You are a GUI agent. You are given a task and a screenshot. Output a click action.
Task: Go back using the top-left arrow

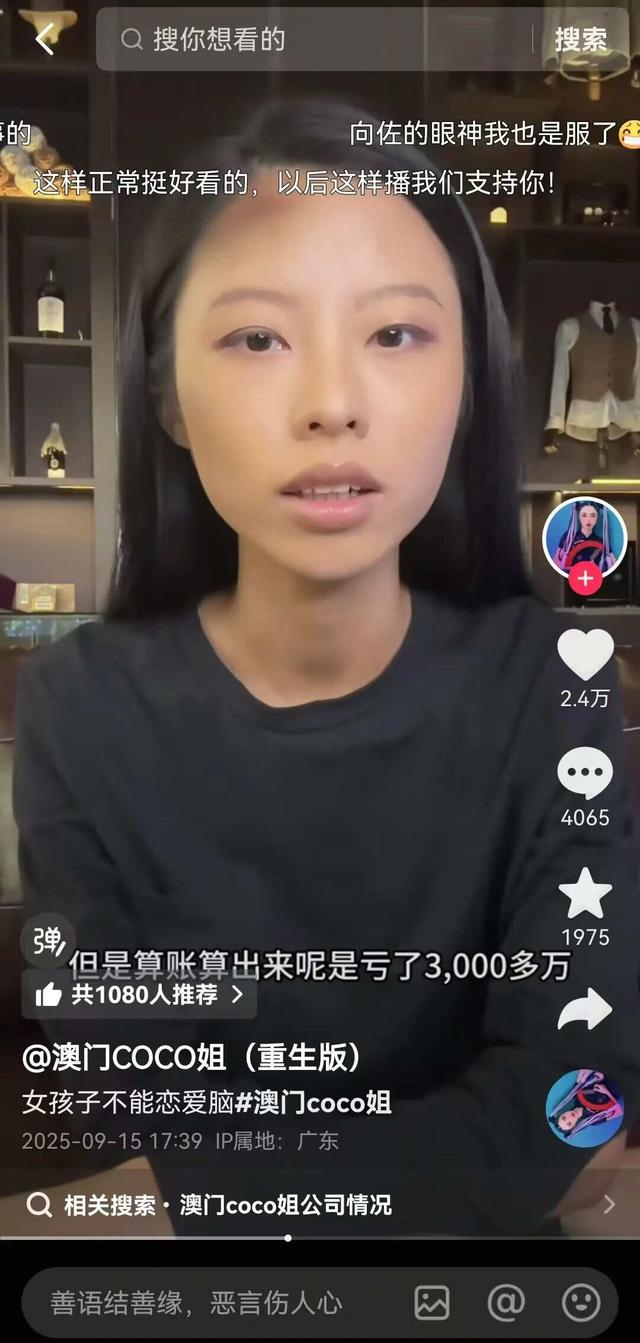pyautogui.click(x=45, y=39)
